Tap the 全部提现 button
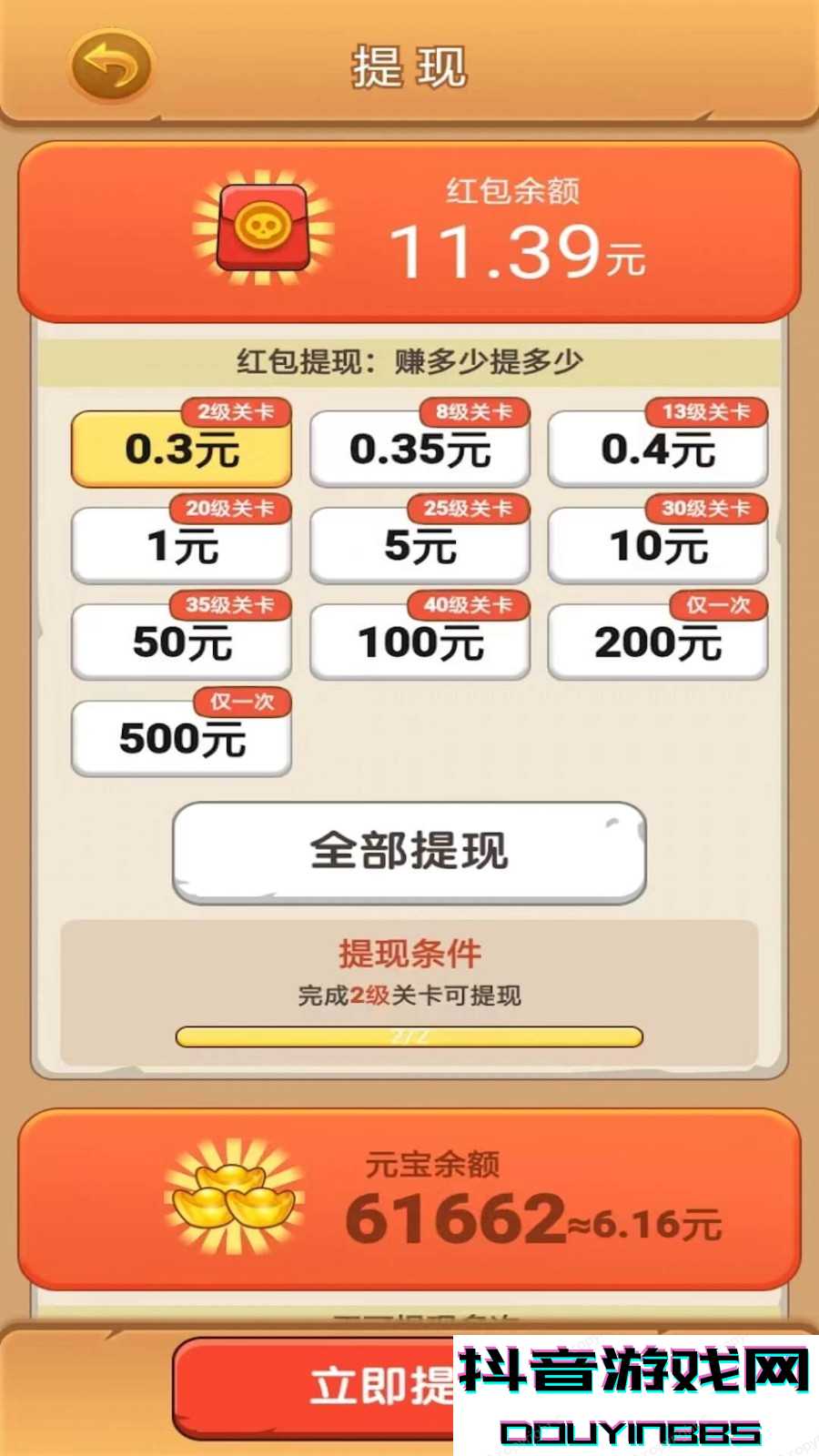 click(x=409, y=853)
